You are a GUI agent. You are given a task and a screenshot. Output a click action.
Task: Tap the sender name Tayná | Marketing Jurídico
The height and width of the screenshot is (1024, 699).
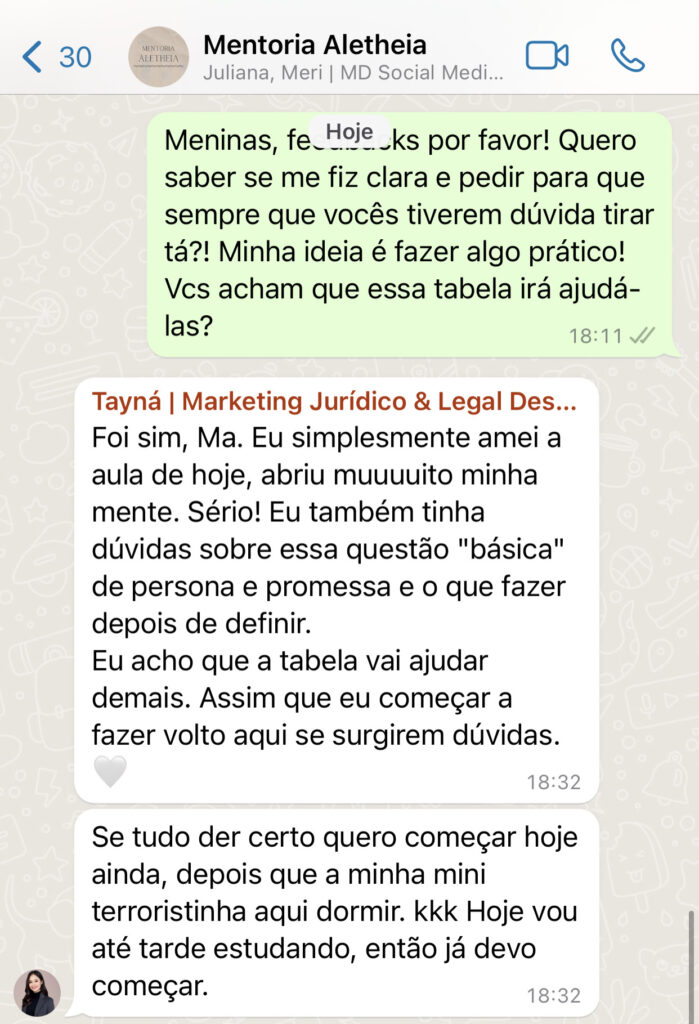pyautogui.click(x=333, y=402)
